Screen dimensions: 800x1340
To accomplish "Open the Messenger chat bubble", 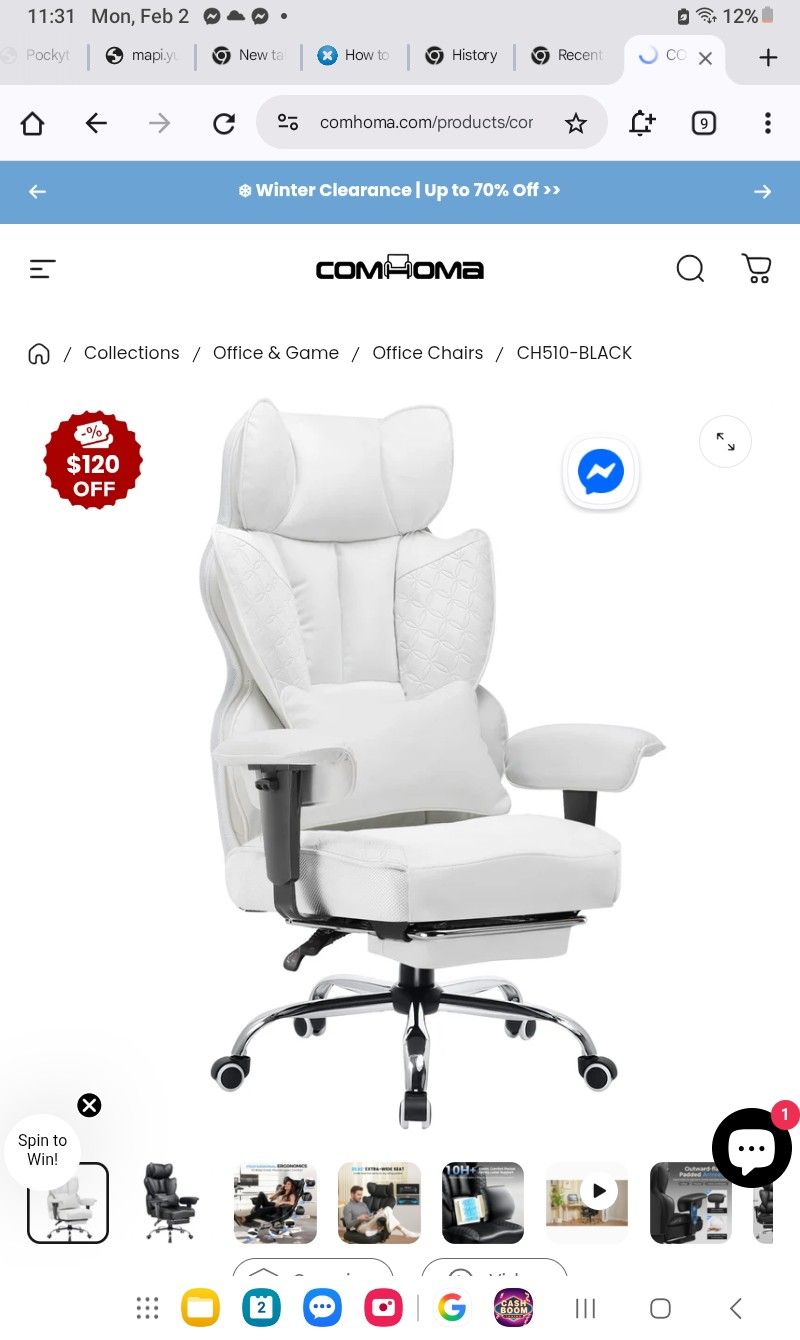I will (601, 472).
